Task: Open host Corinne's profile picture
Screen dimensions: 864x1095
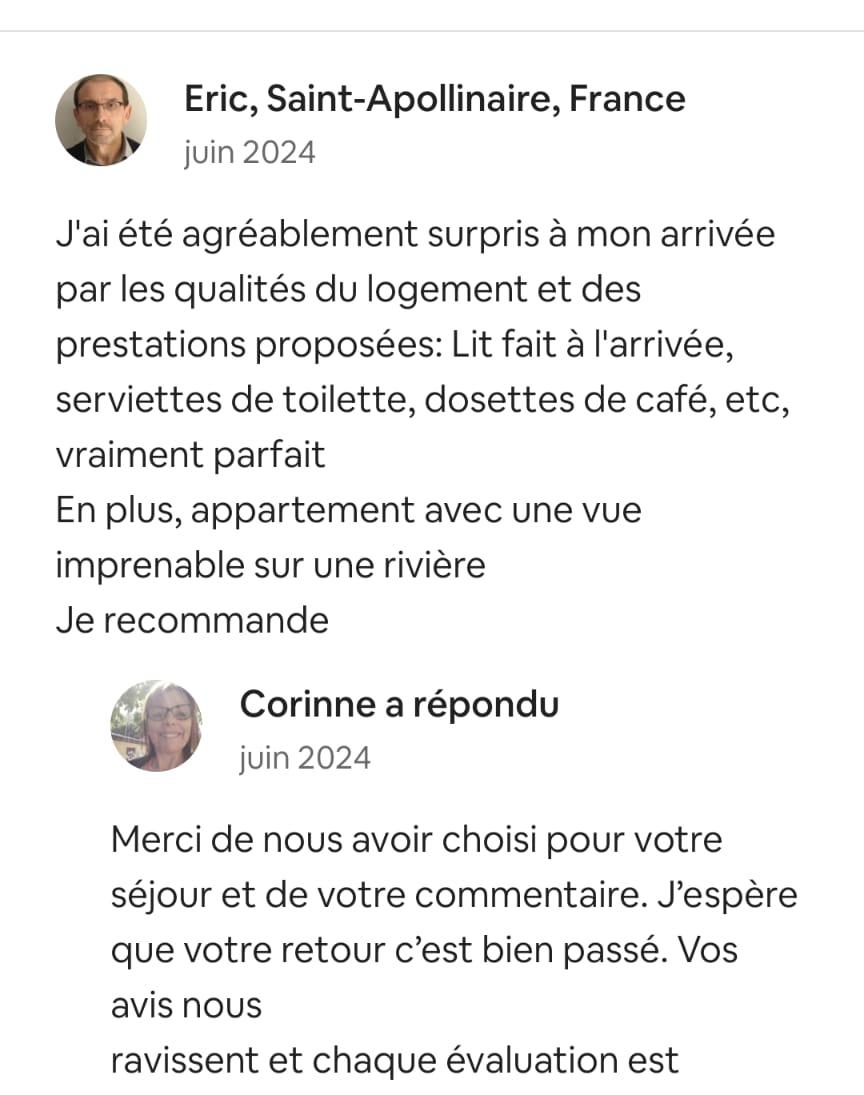Action: [156, 726]
